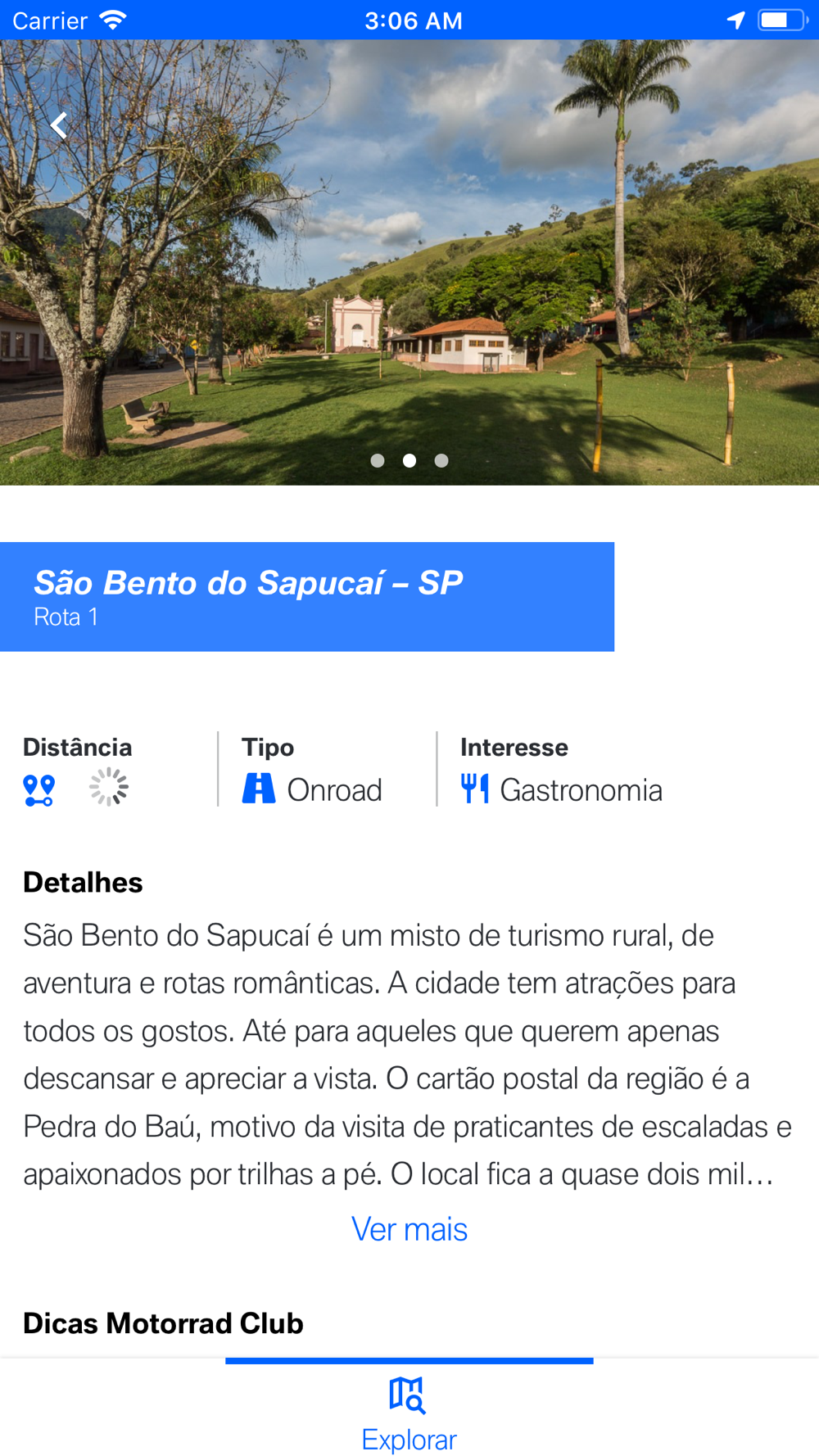Go back using the arrow over the photo

[59, 125]
